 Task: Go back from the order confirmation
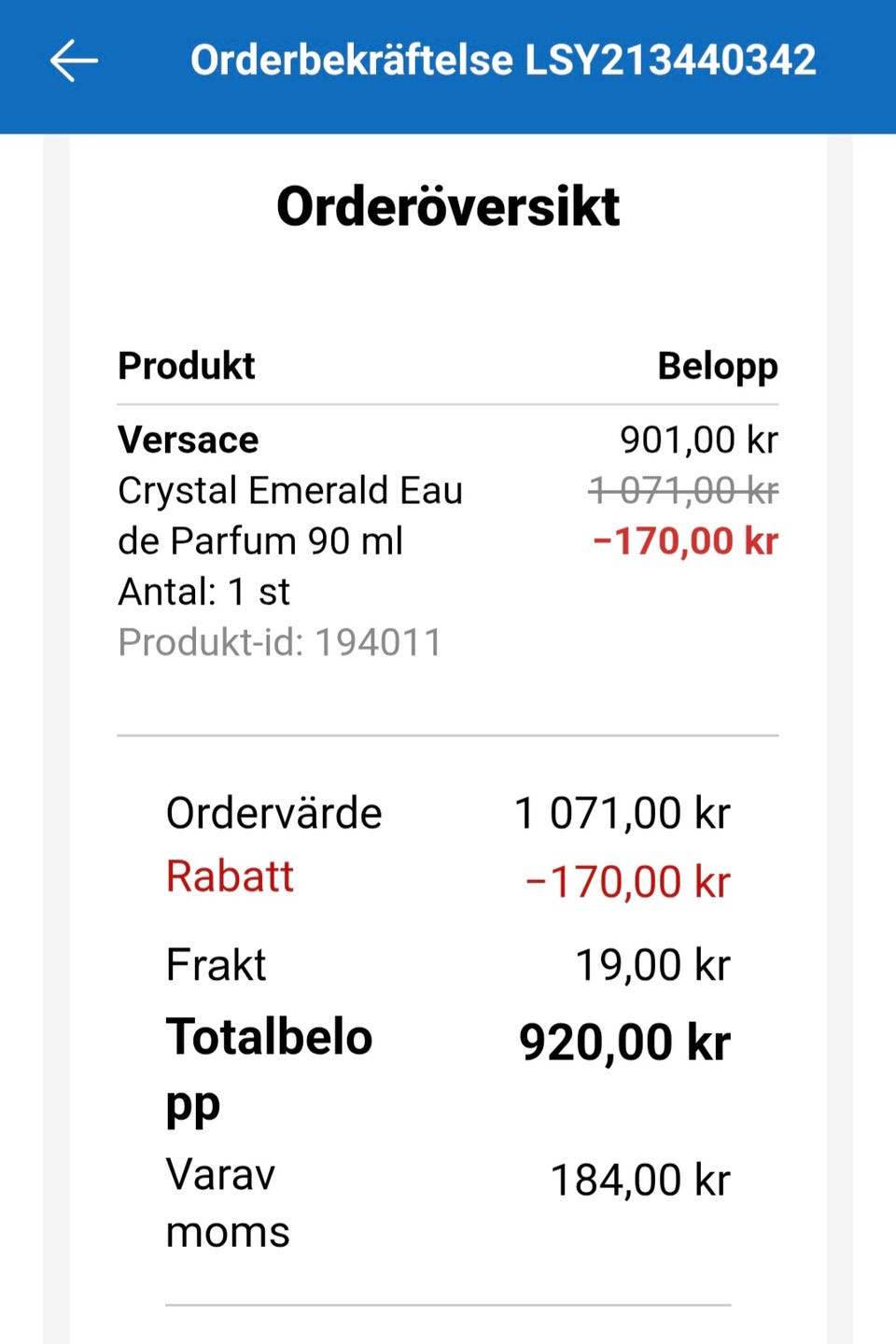tap(74, 62)
